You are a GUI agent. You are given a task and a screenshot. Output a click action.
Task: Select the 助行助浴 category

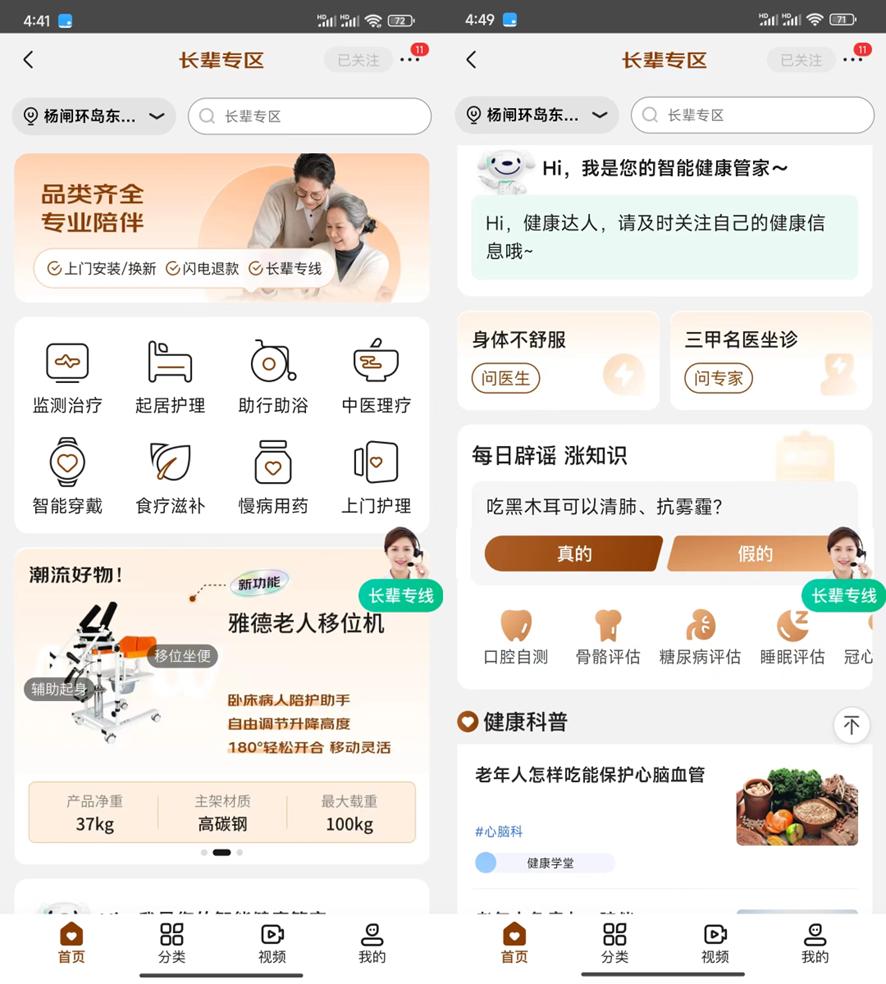pyautogui.click(x=273, y=376)
